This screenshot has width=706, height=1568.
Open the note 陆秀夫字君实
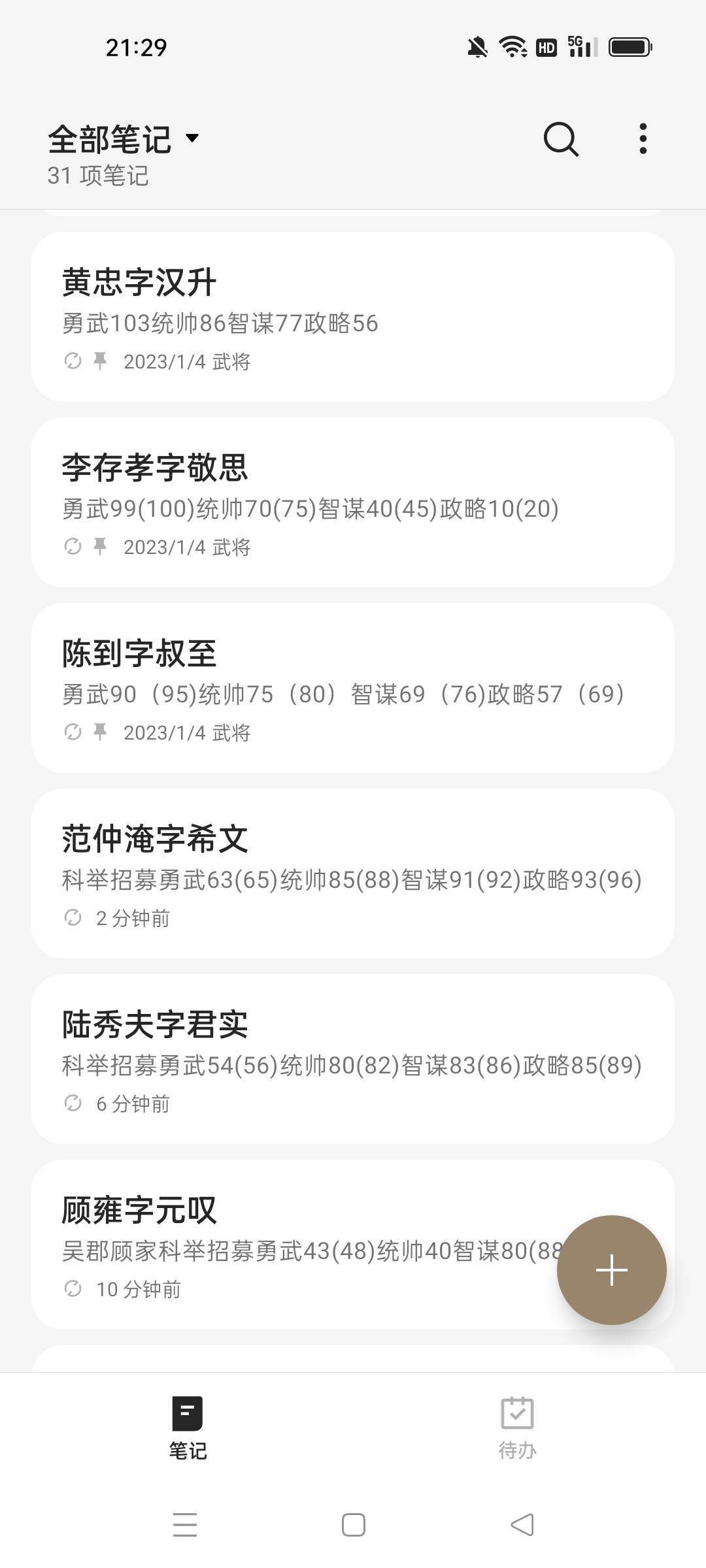(x=353, y=1059)
